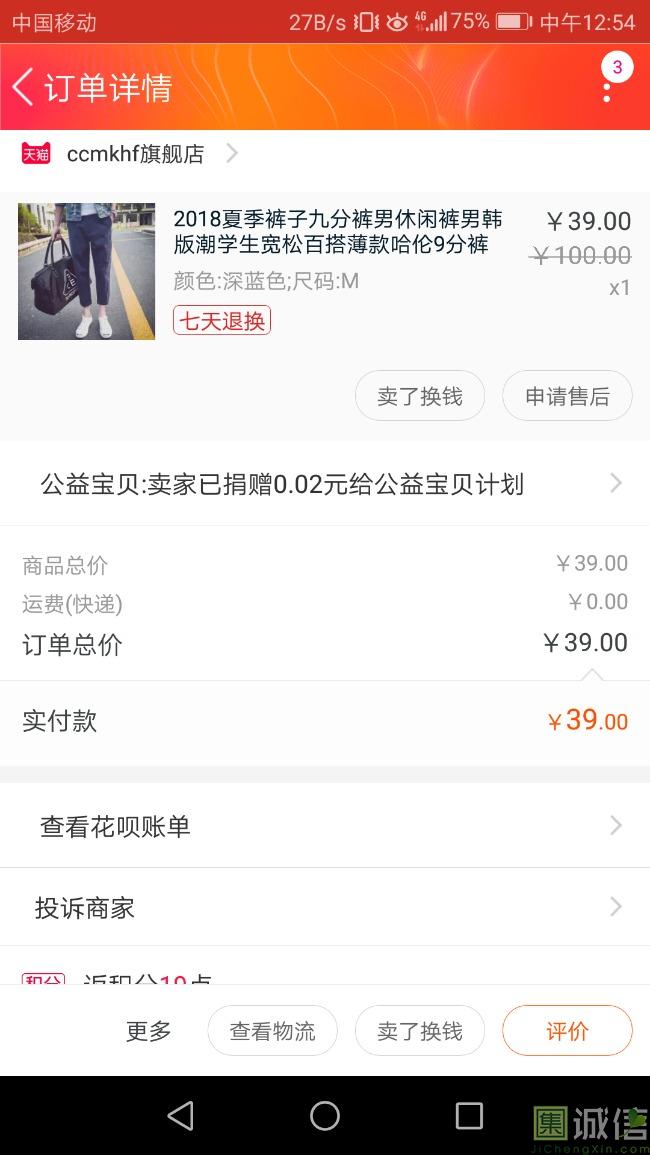
Task: Open the ccmkhf旗舰店 store page
Action: (x=135, y=154)
